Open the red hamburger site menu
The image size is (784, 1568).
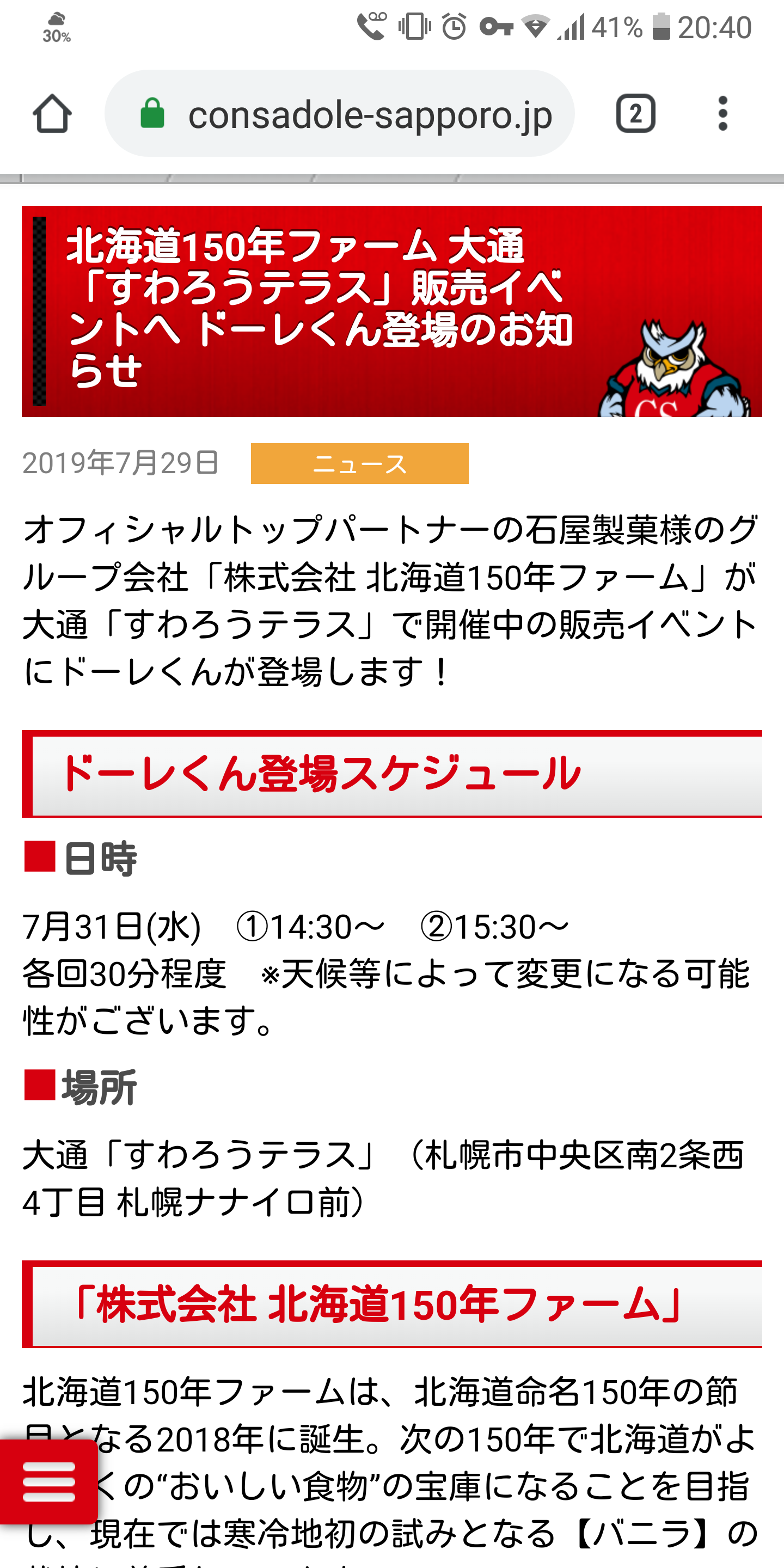pos(48,1482)
